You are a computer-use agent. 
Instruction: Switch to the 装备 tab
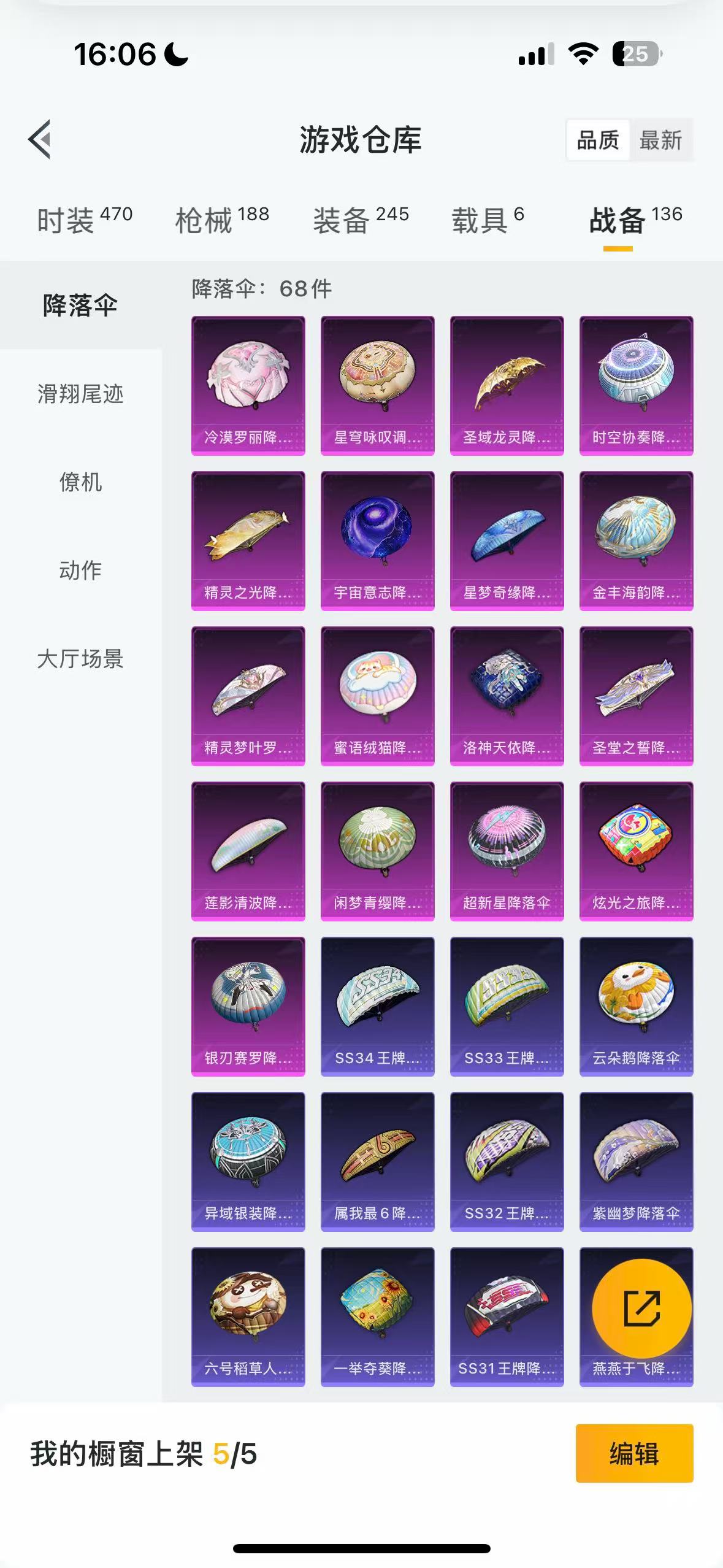[361, 220]
